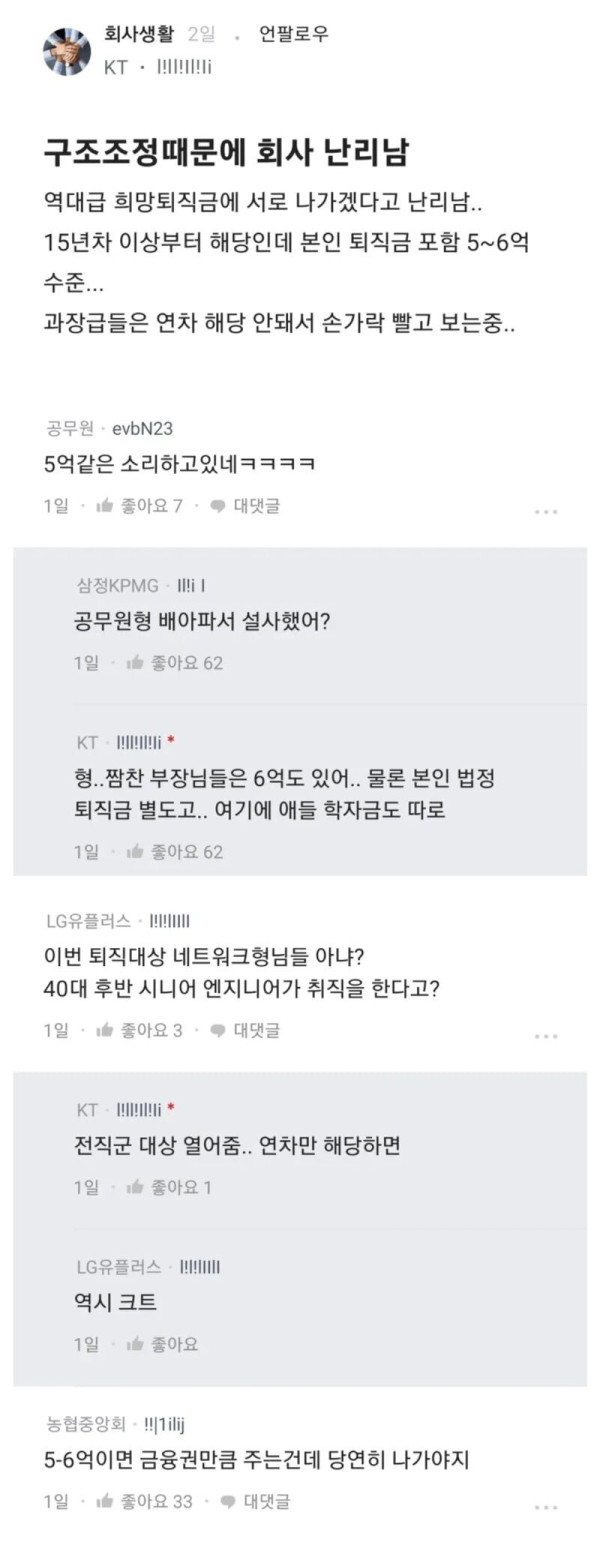Open the 회사생활 channel avatar
This screenshot has height=1551, width=600.
point(67,51)
